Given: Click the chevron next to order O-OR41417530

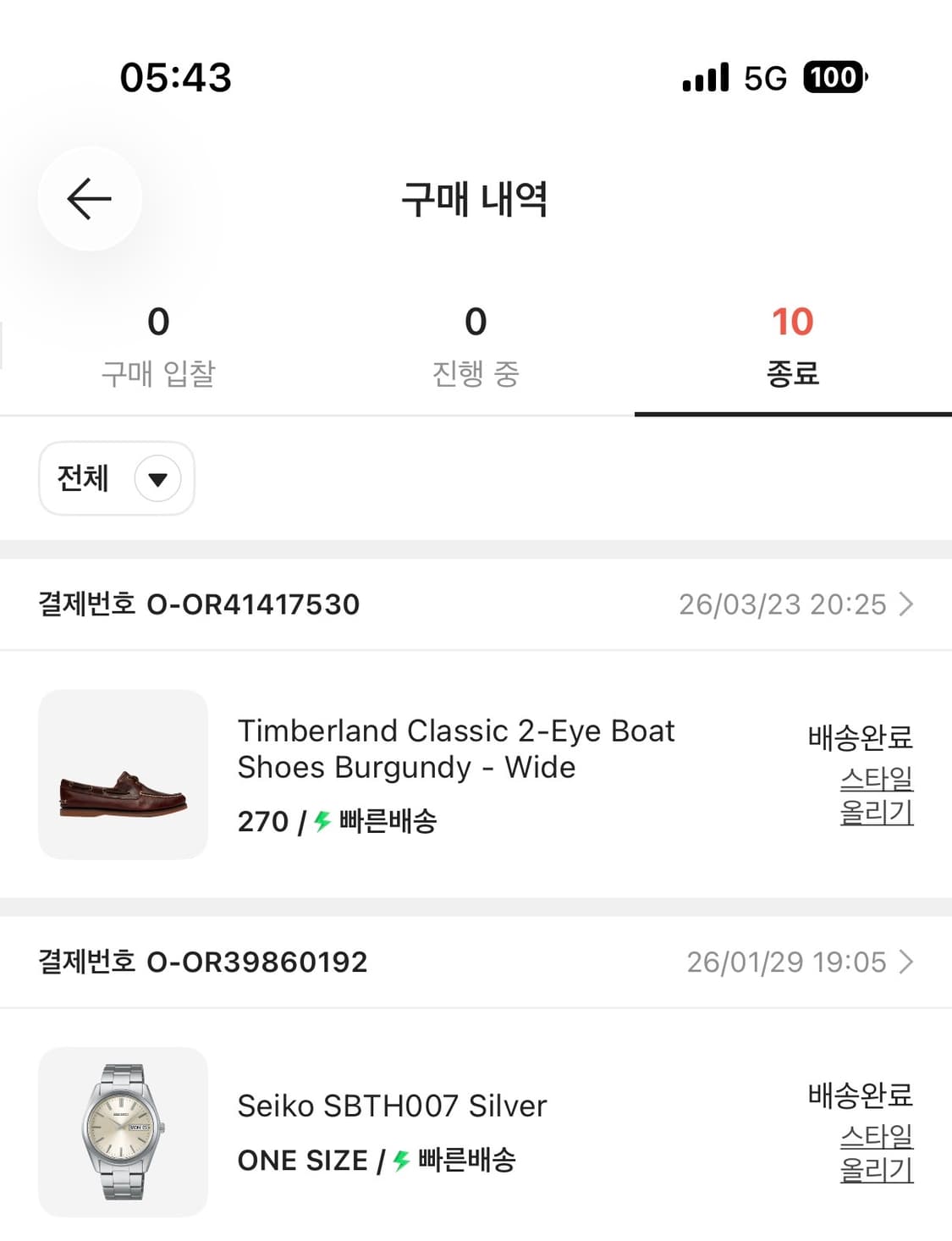Looking at the screenshot, I should pyautogui.click(x=908, y=604).
